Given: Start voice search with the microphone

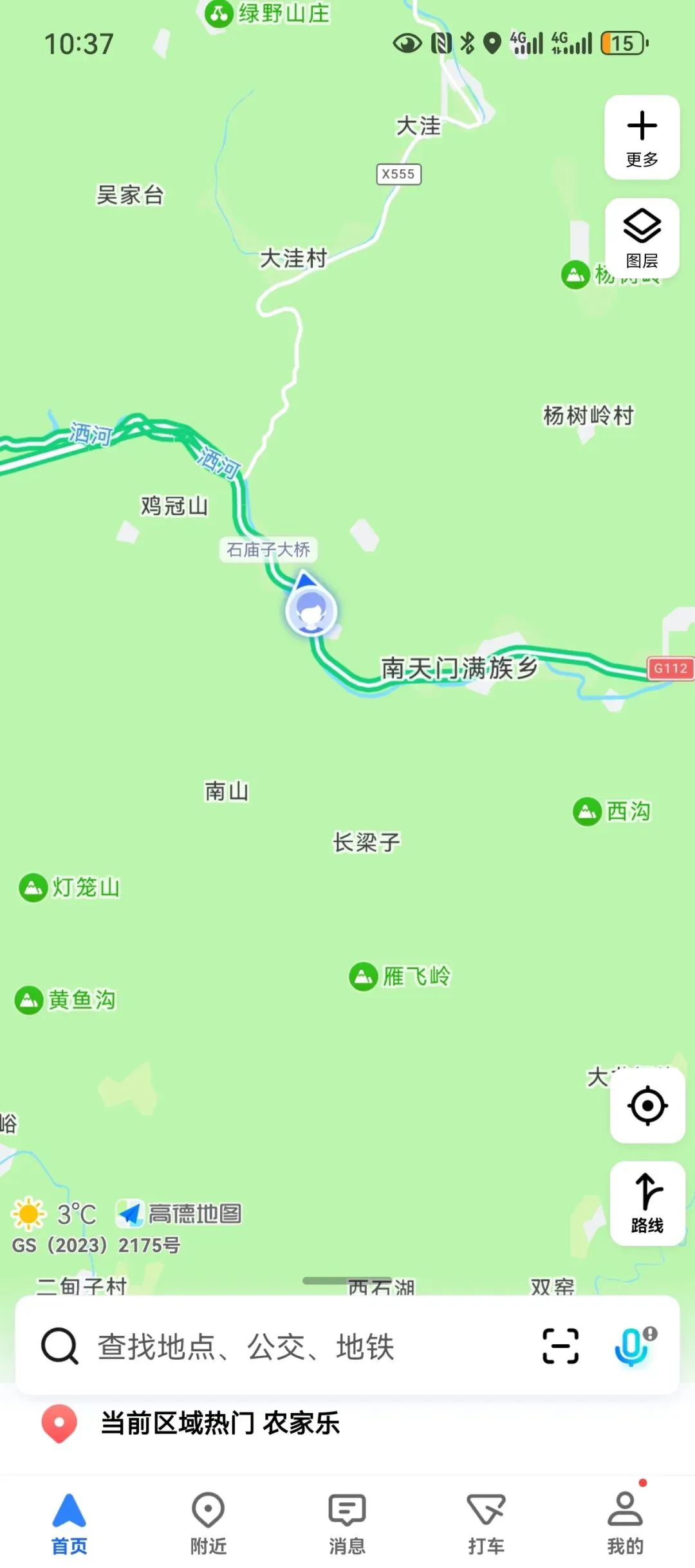Looking at the screenshot, I should click(x=633, y=1346).
